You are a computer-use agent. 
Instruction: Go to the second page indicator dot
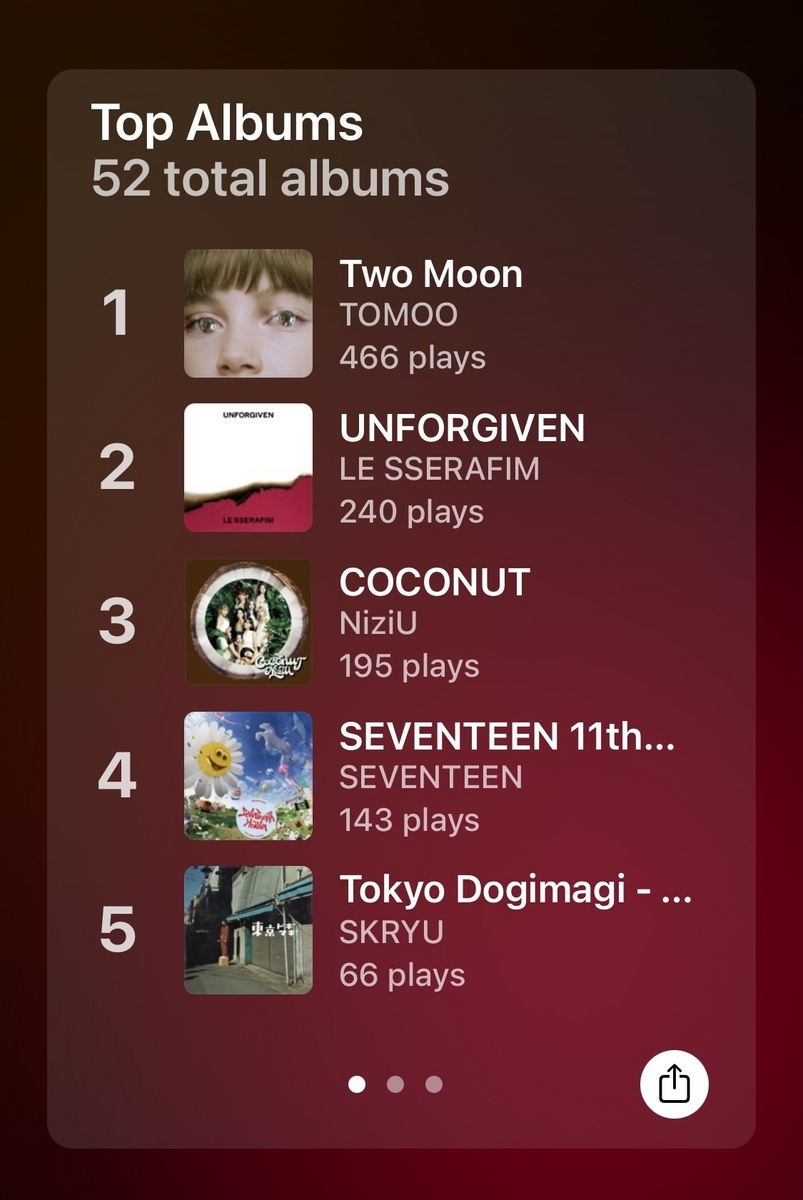395,1084
